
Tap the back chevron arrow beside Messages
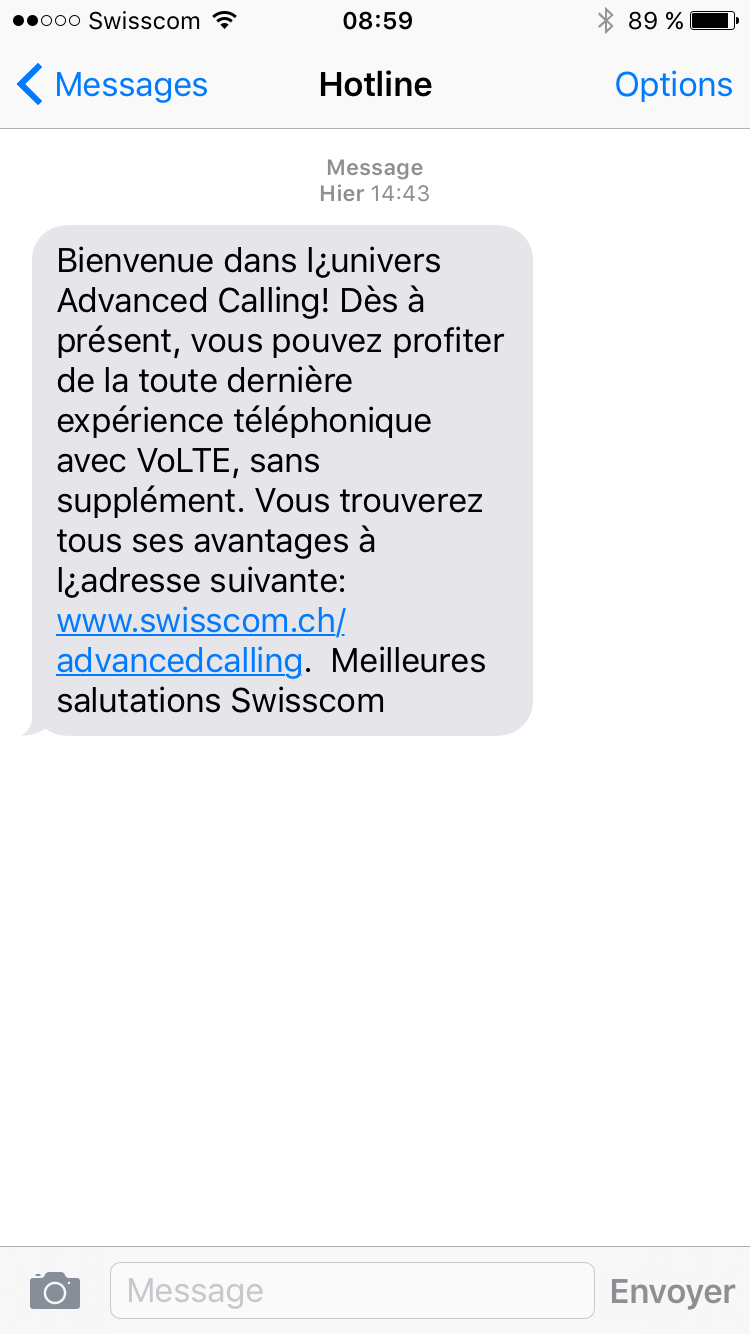click(29, 84)
